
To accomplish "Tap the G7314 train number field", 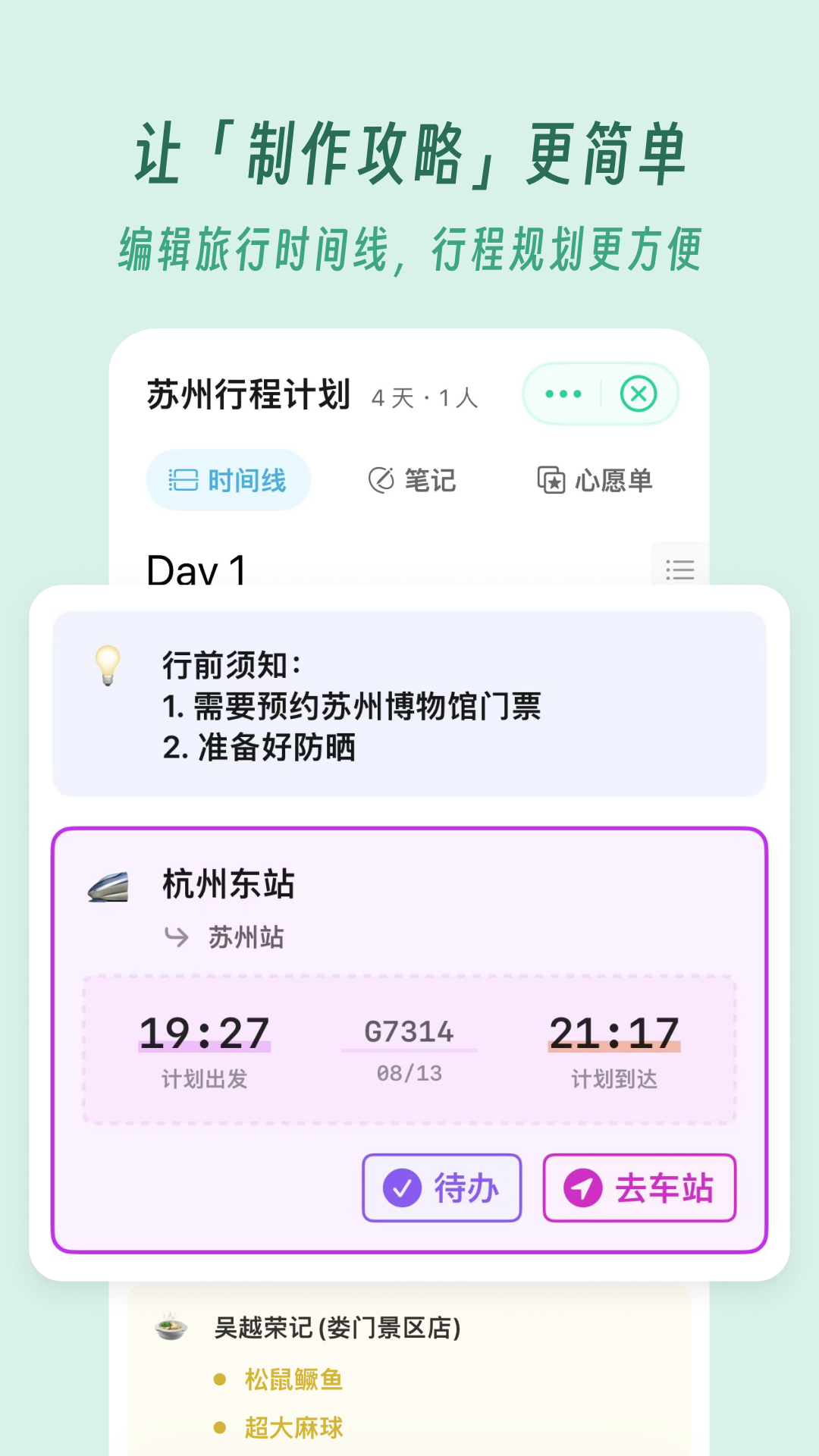I will pos(409,1031).
